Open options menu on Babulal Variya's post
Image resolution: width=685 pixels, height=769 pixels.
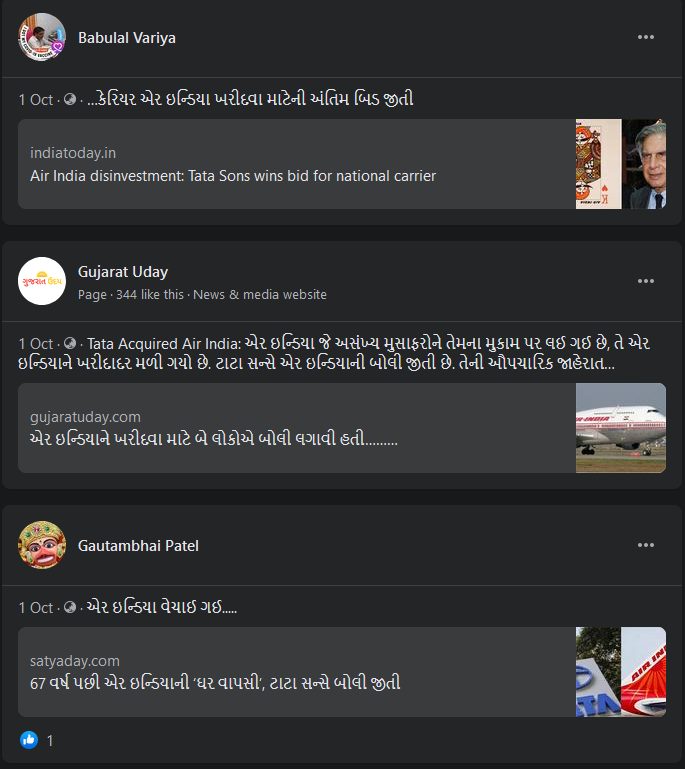pyautogui.click(x=646, y=37)
